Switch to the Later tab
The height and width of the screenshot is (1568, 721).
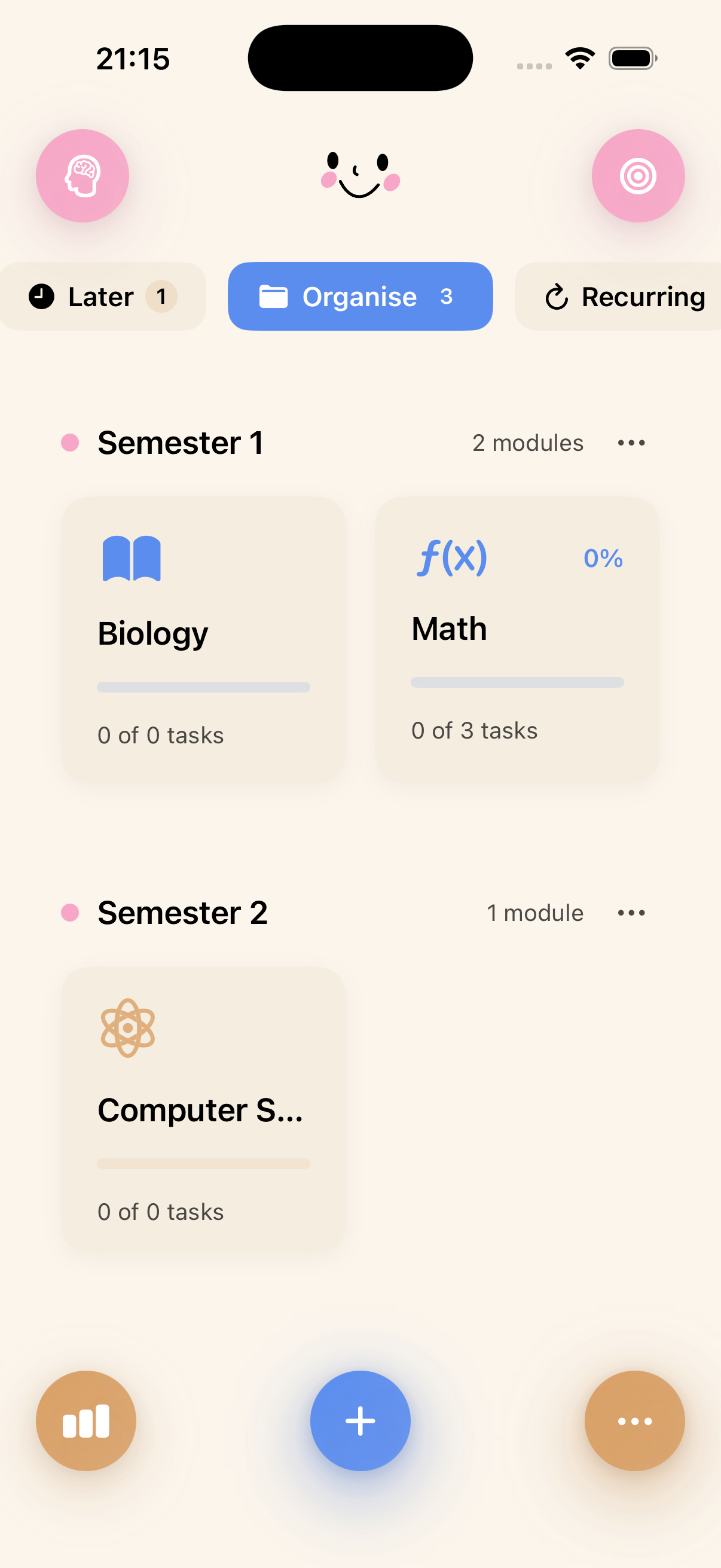[101, 297]
